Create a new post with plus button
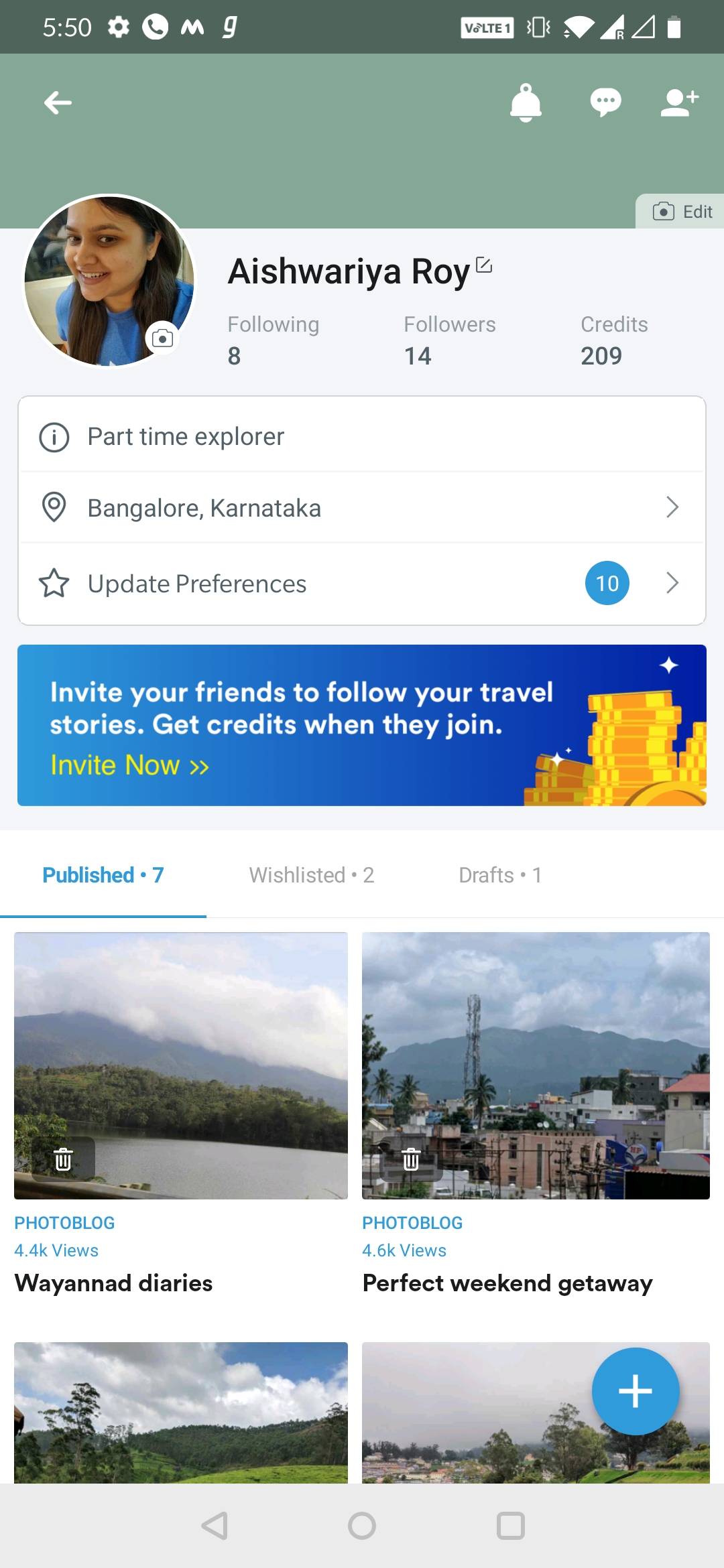 pos(635,1391)
